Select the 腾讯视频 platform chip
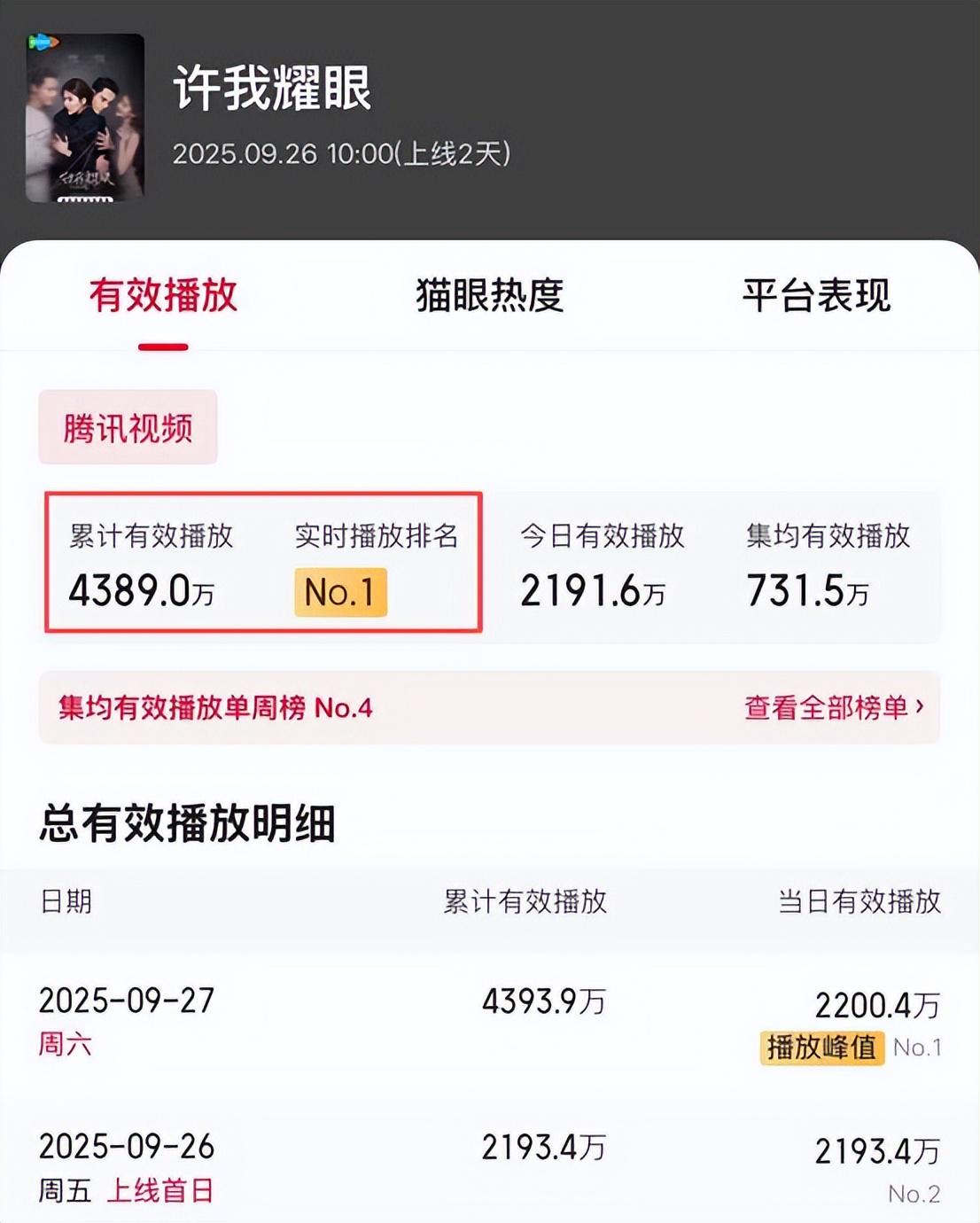The image size is (980, 1223). (x=128, y=428)
